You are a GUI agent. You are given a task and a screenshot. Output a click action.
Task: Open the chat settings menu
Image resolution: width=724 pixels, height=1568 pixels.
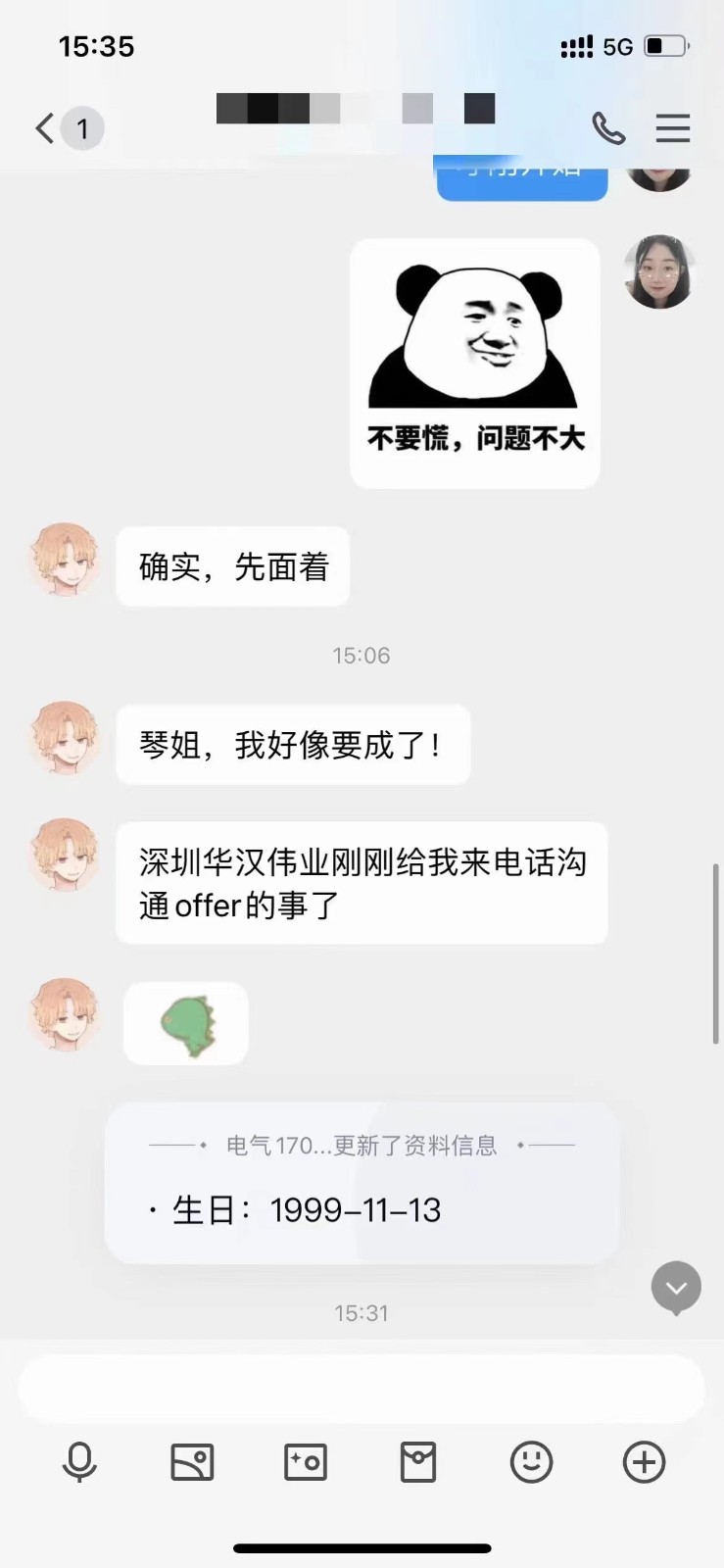pyautogui.click(x=673, y=128)
